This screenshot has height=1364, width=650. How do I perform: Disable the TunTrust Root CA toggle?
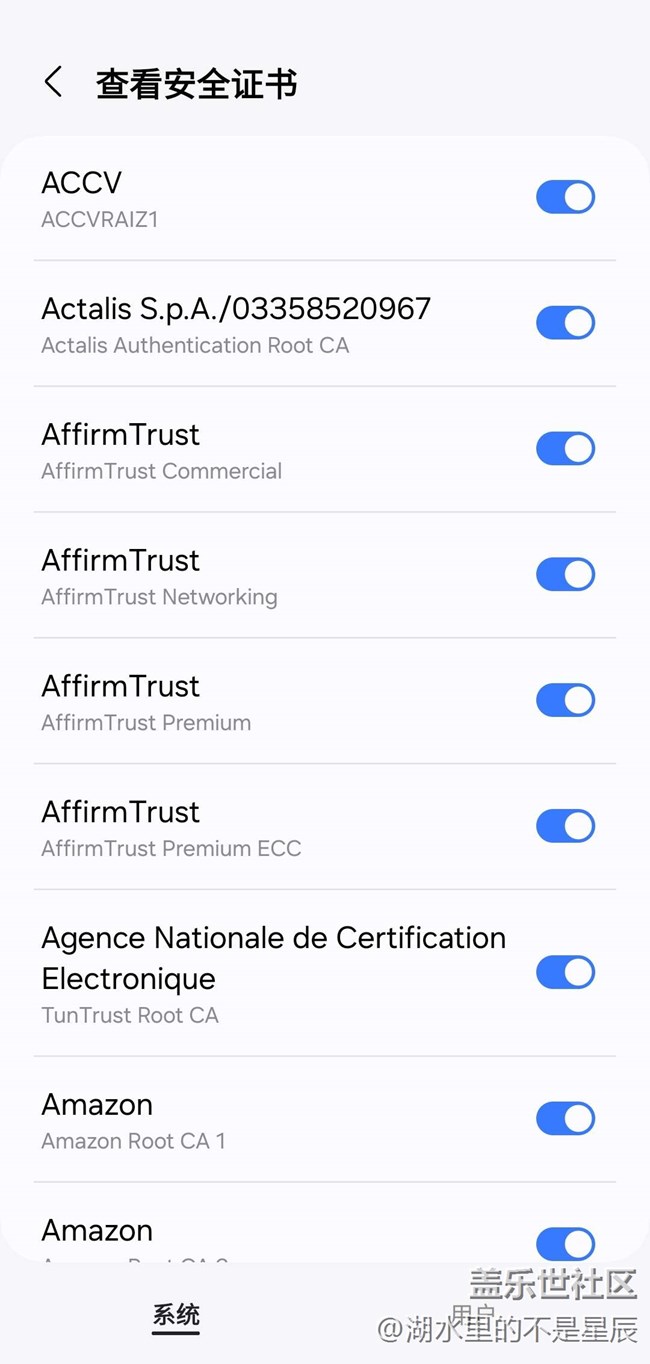coord(565,972)
